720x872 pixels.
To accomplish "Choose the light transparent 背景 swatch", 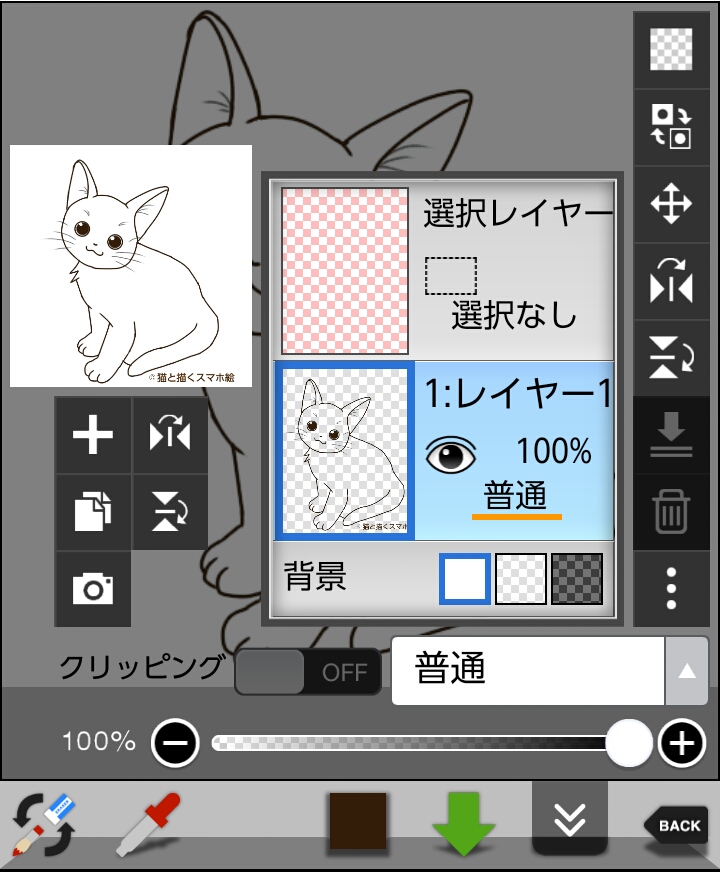I will click(521, 578).
